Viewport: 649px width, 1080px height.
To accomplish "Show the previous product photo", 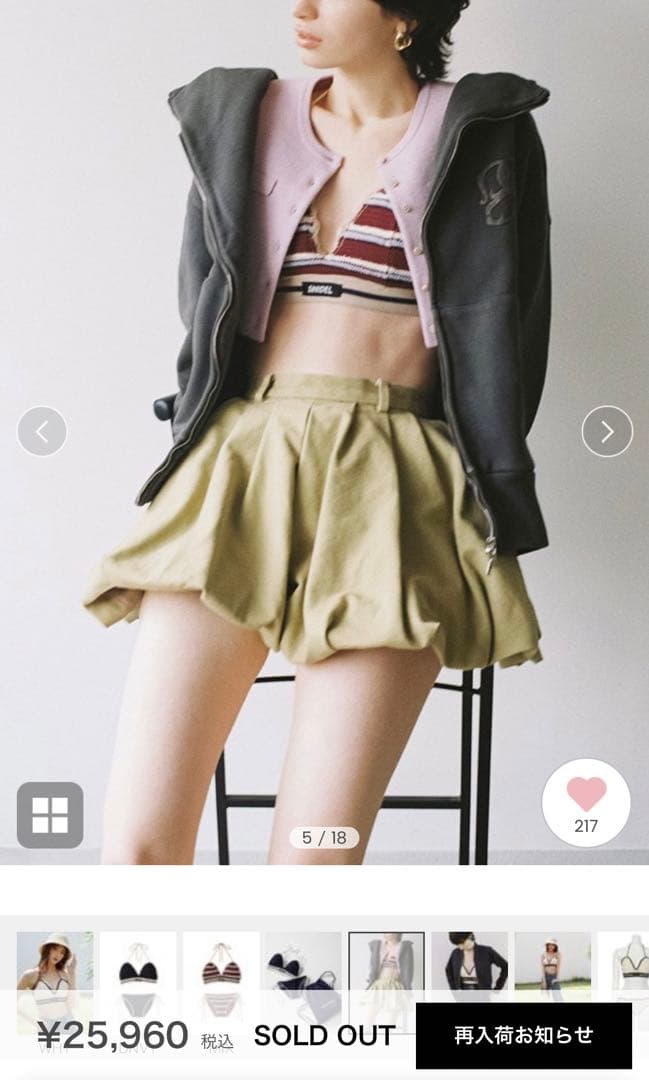I will (42, 432).
